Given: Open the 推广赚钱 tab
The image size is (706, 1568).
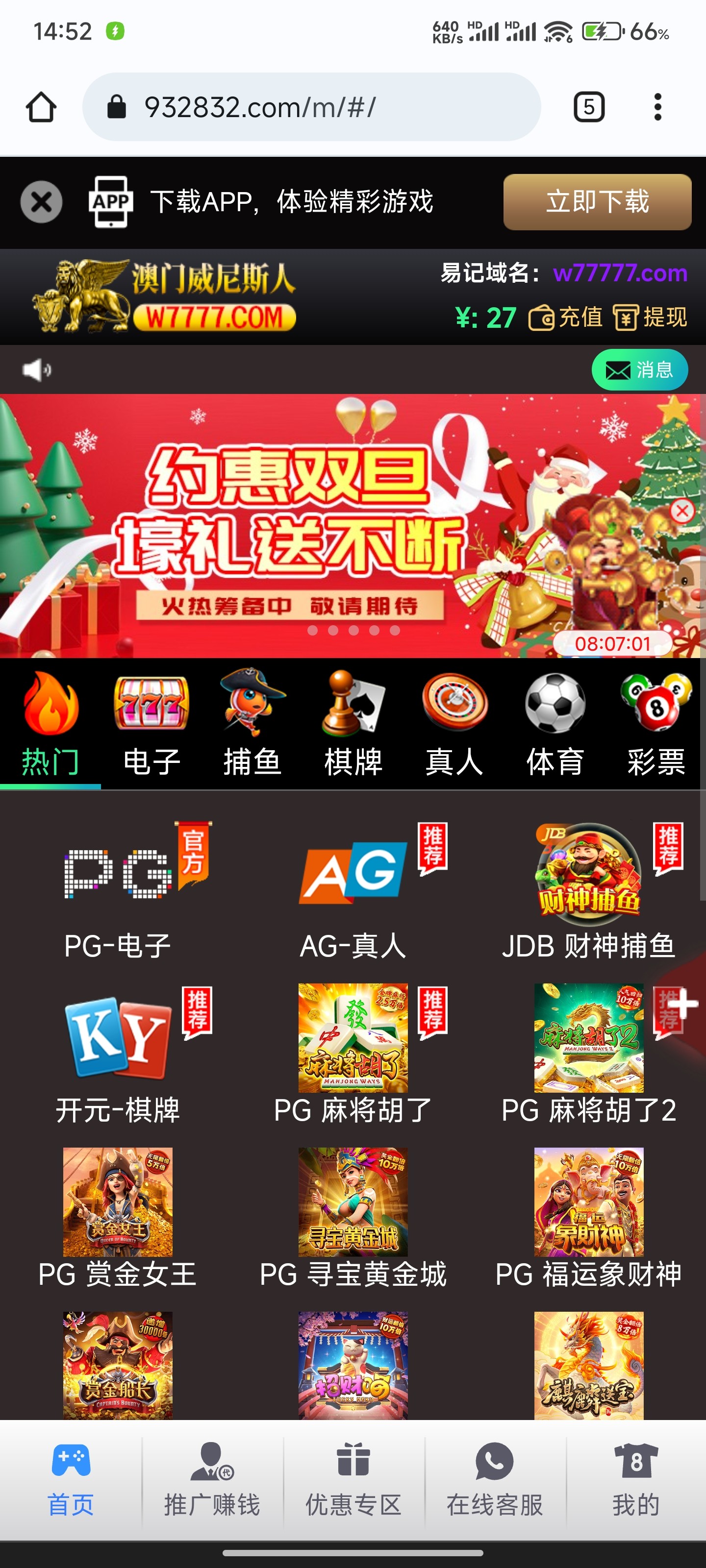Looking at the screenshot, I should coord(212,1480).
